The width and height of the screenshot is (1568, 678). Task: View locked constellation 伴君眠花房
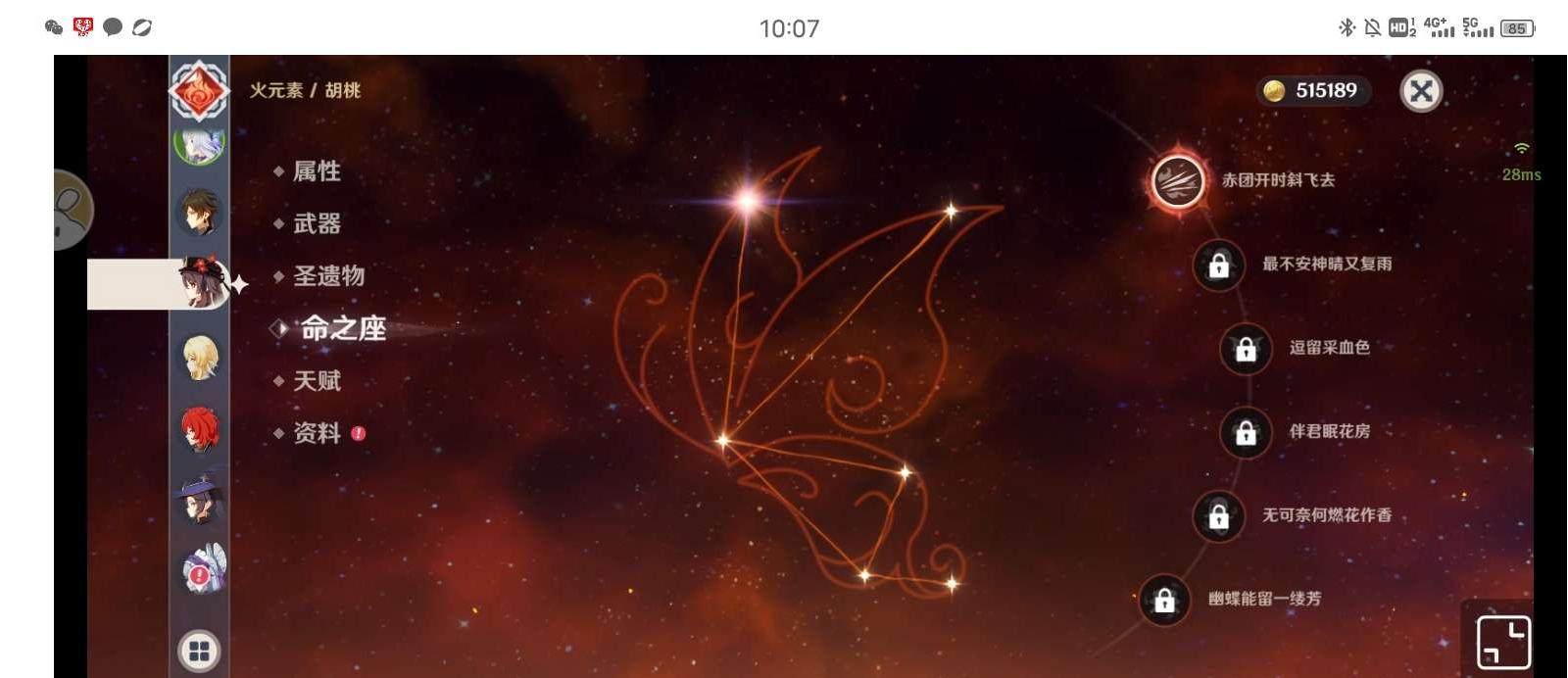1246,432
